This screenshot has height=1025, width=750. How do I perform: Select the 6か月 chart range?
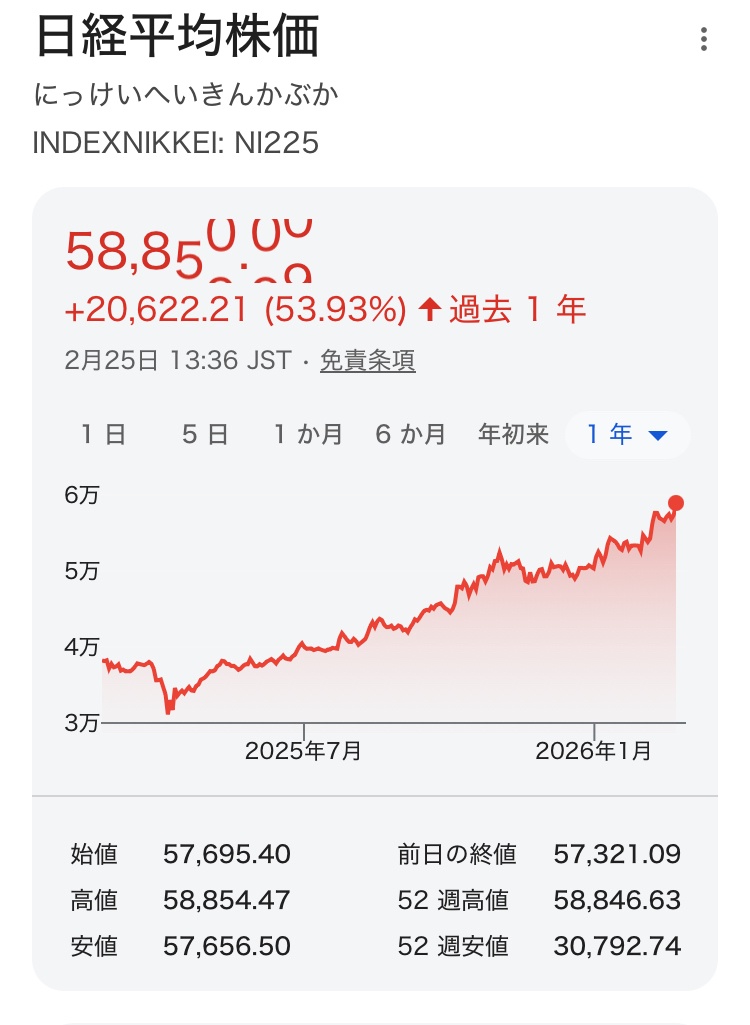[410, 435]
